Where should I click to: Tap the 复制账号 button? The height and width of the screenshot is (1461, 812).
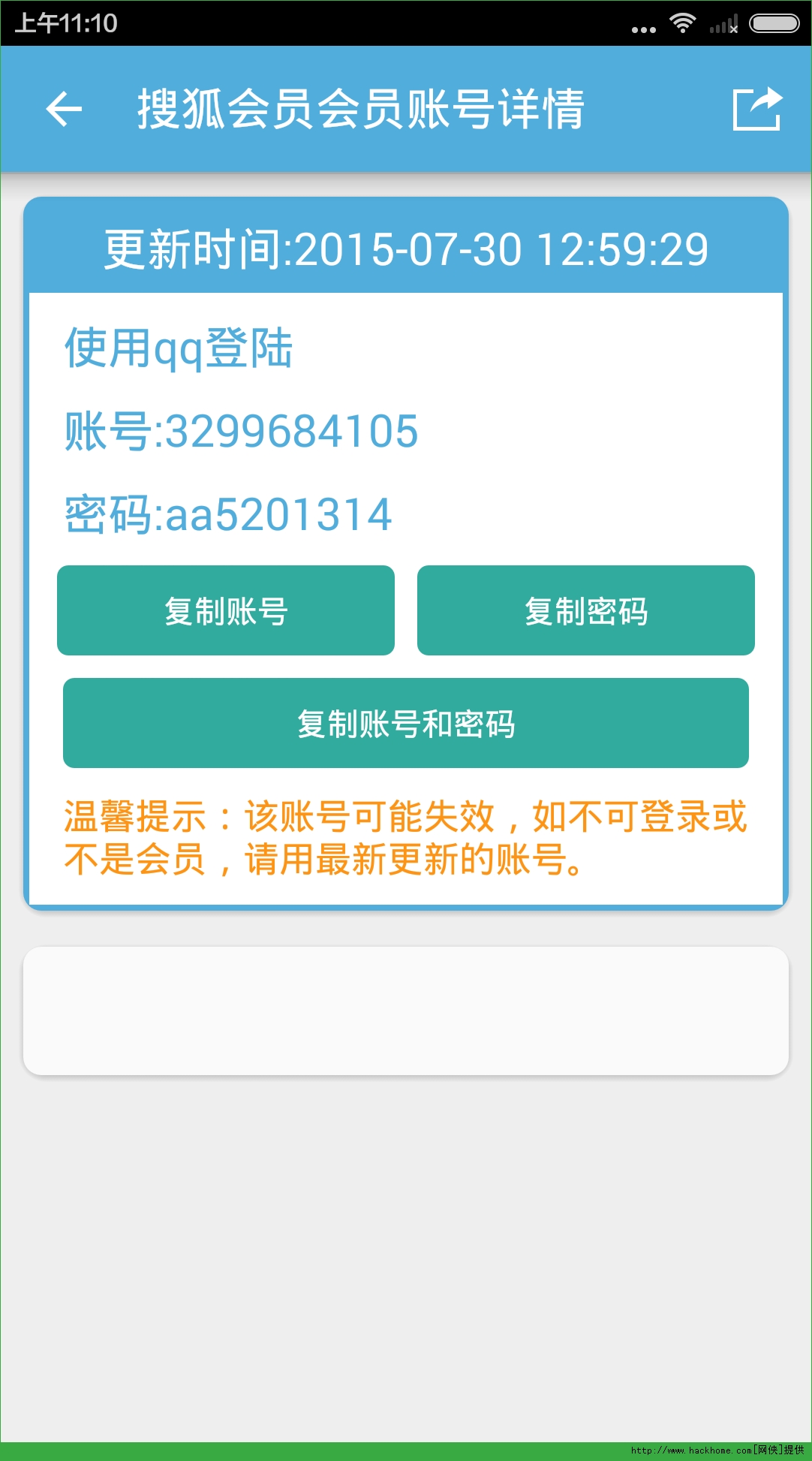coord(226,610)
